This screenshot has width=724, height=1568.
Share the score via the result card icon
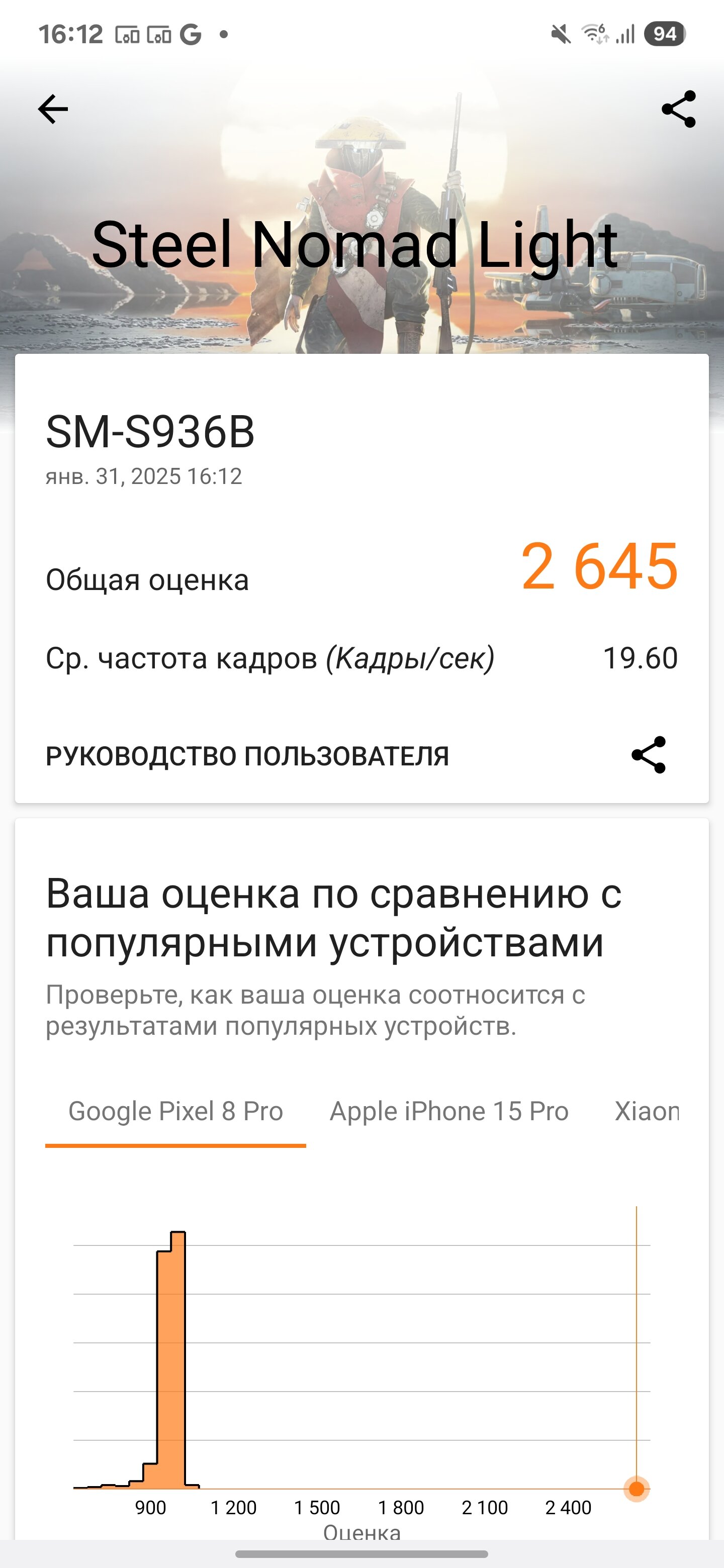[x=649, y=755]
